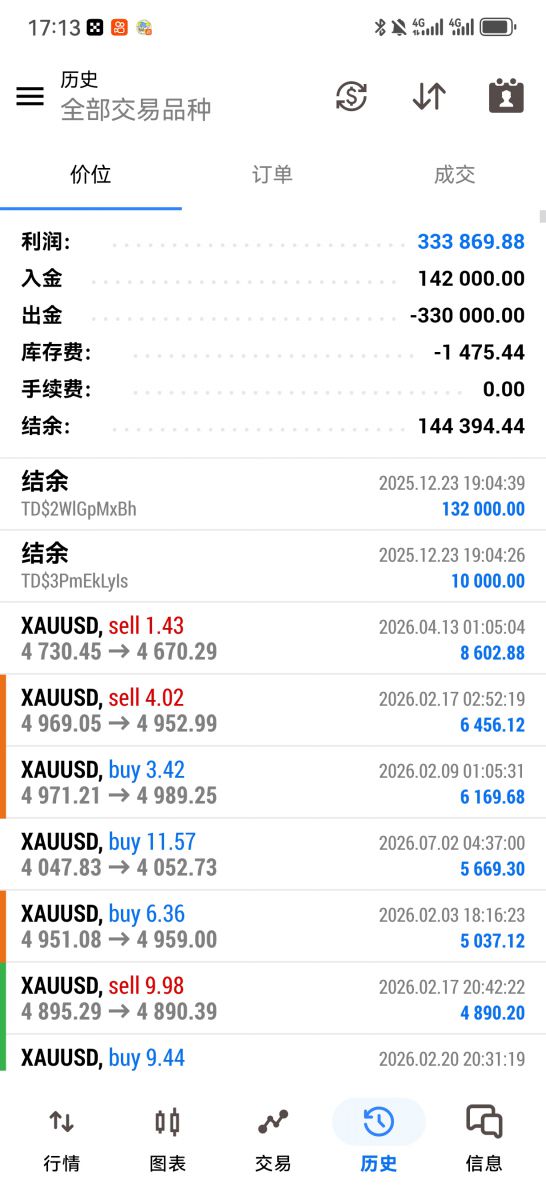The width and height of the screenshot is (546, 1200).
Task: Tap the currency symbol filter icon
Action: pyautogui.click(x=351, y=96)
